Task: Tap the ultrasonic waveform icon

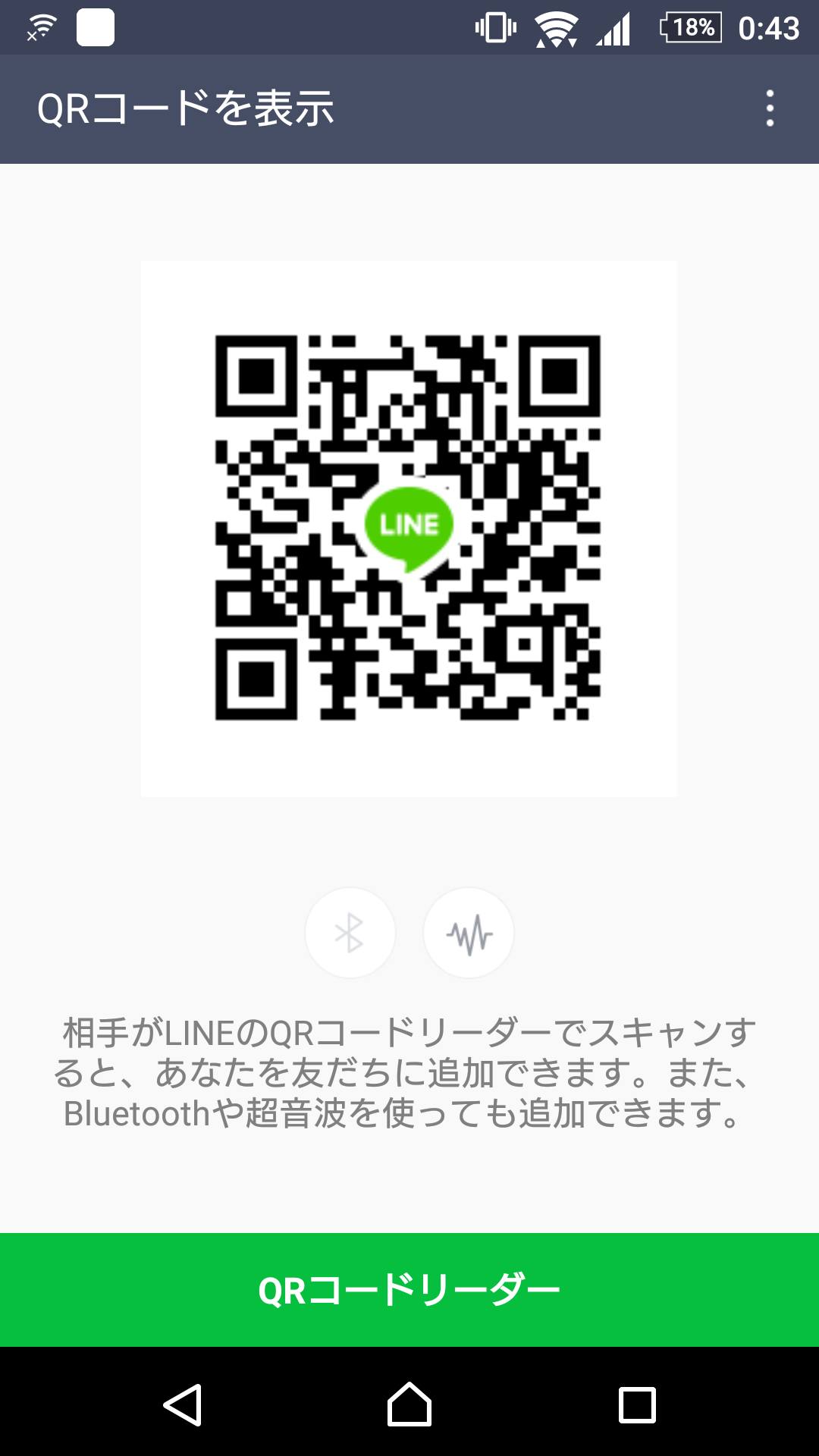Action: pyautogui.click(x=469, y=933)
